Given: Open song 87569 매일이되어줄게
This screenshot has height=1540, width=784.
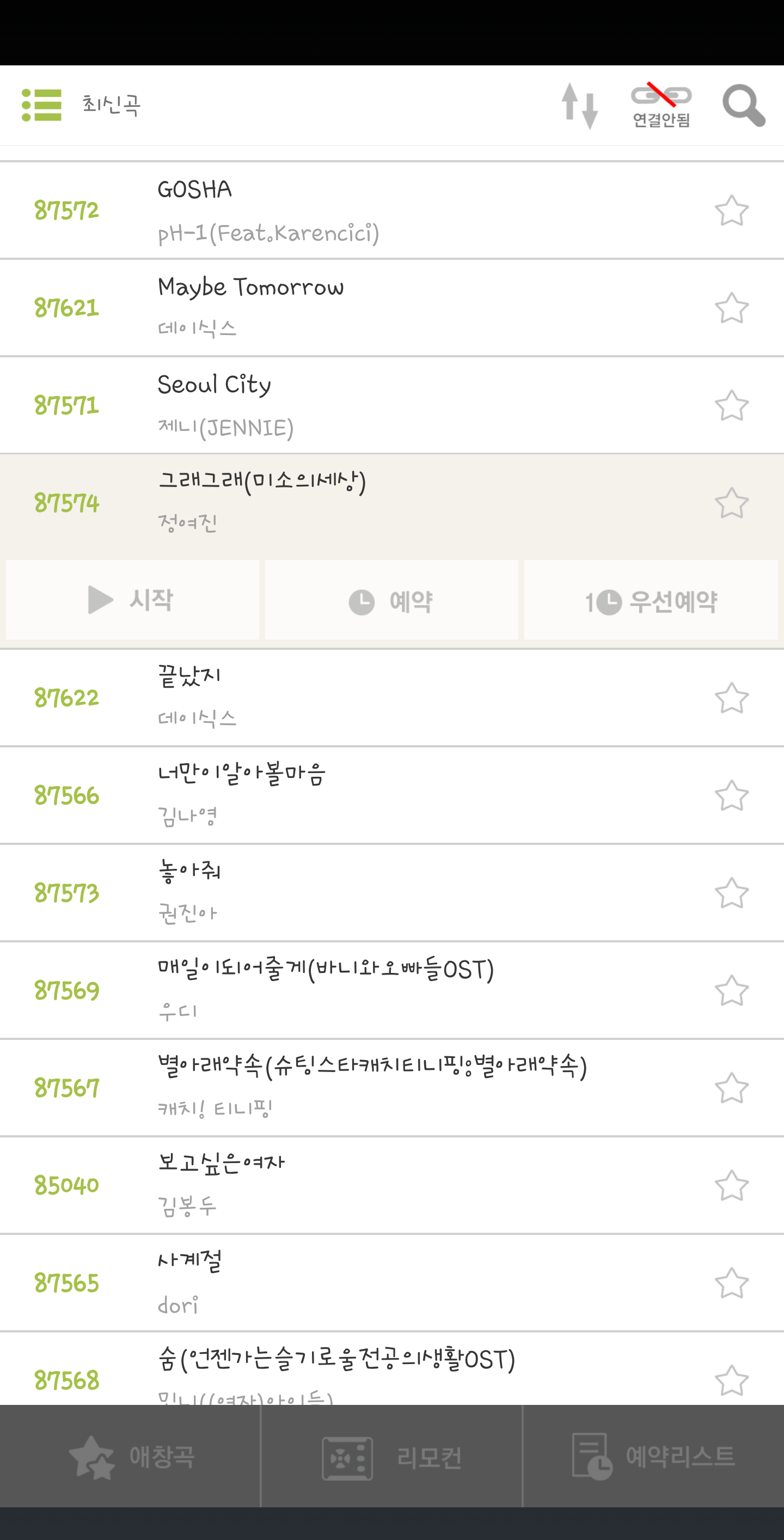Looking at the screenshot, I should (392, 990).
